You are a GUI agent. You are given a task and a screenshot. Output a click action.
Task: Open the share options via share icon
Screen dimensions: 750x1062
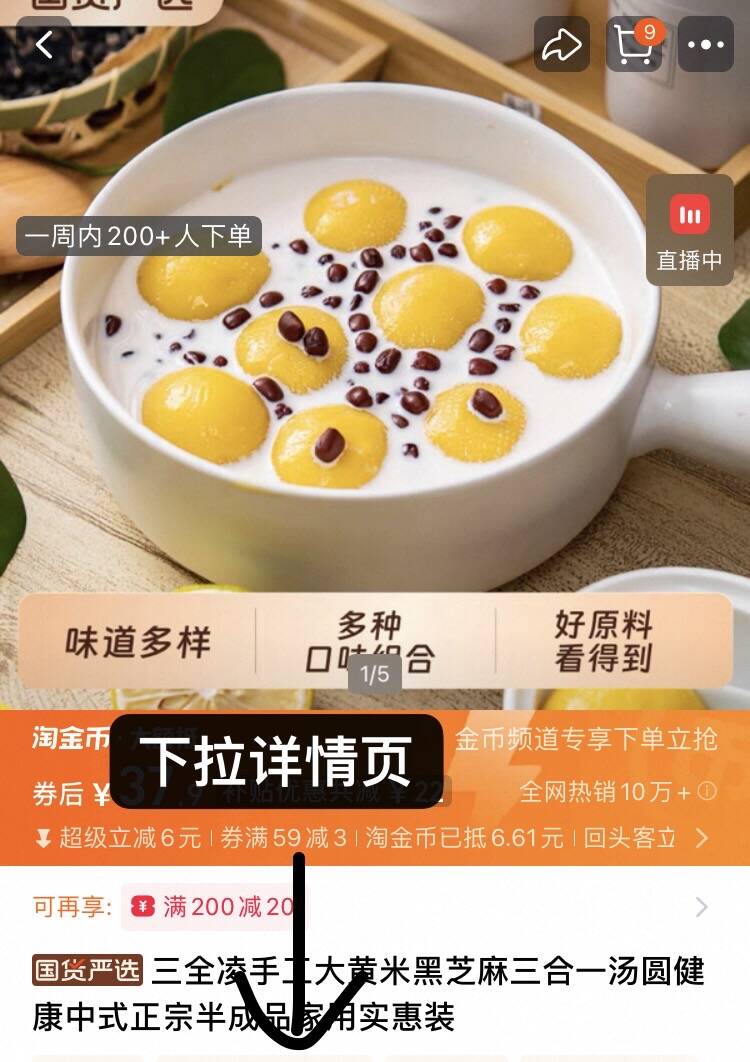coord(563,42)
